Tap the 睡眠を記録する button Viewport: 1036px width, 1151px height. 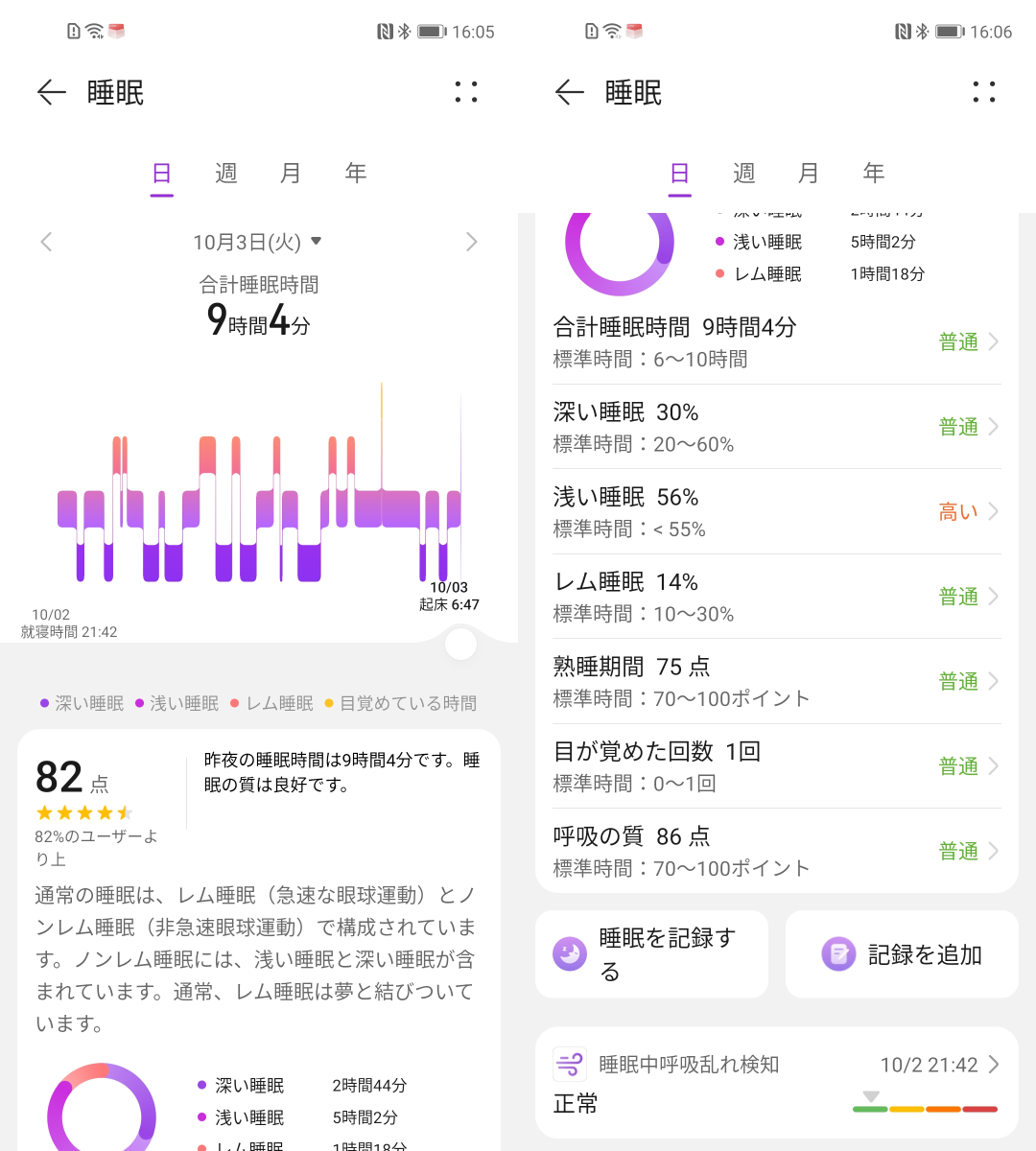click(651, 954)
